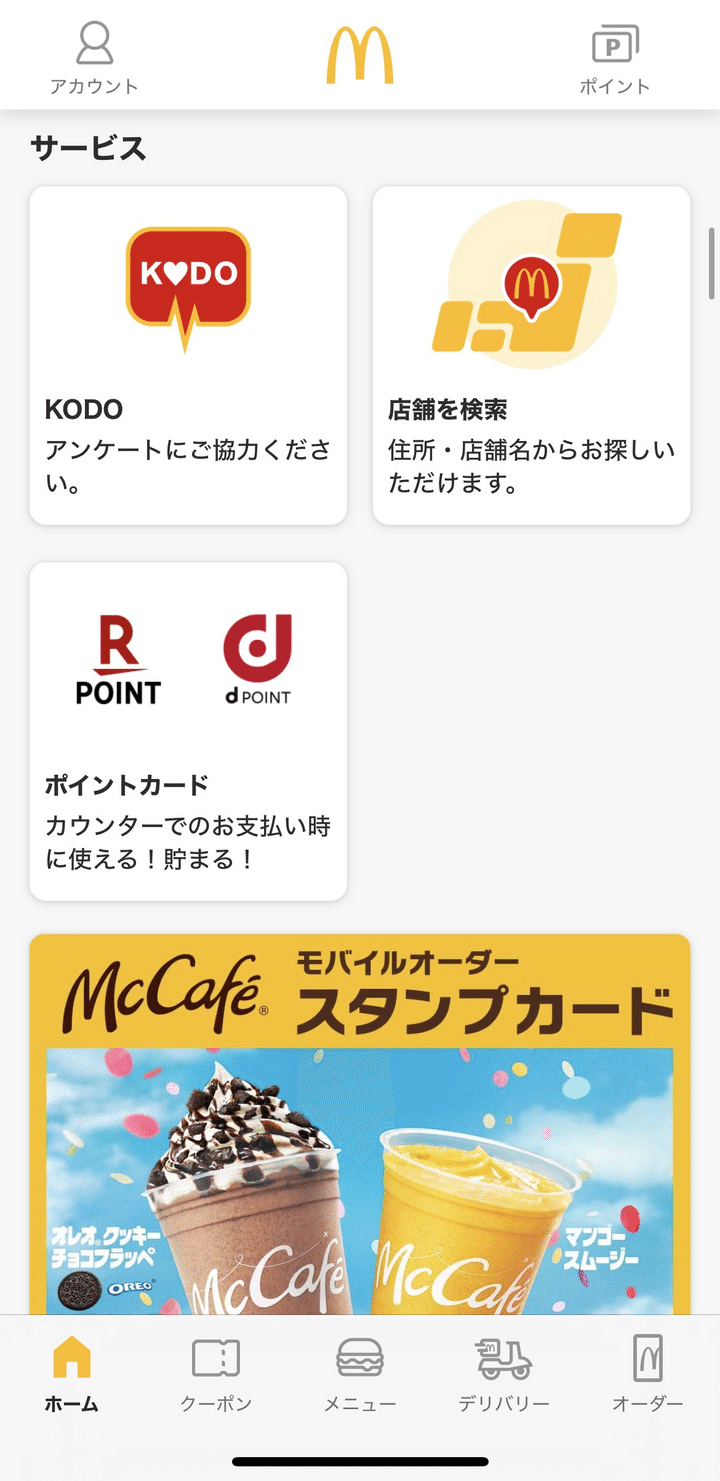The width and height of the screenshot is (720, 1481).
Task: Switch to the デリバリー tab
Action: (504, 1376)
